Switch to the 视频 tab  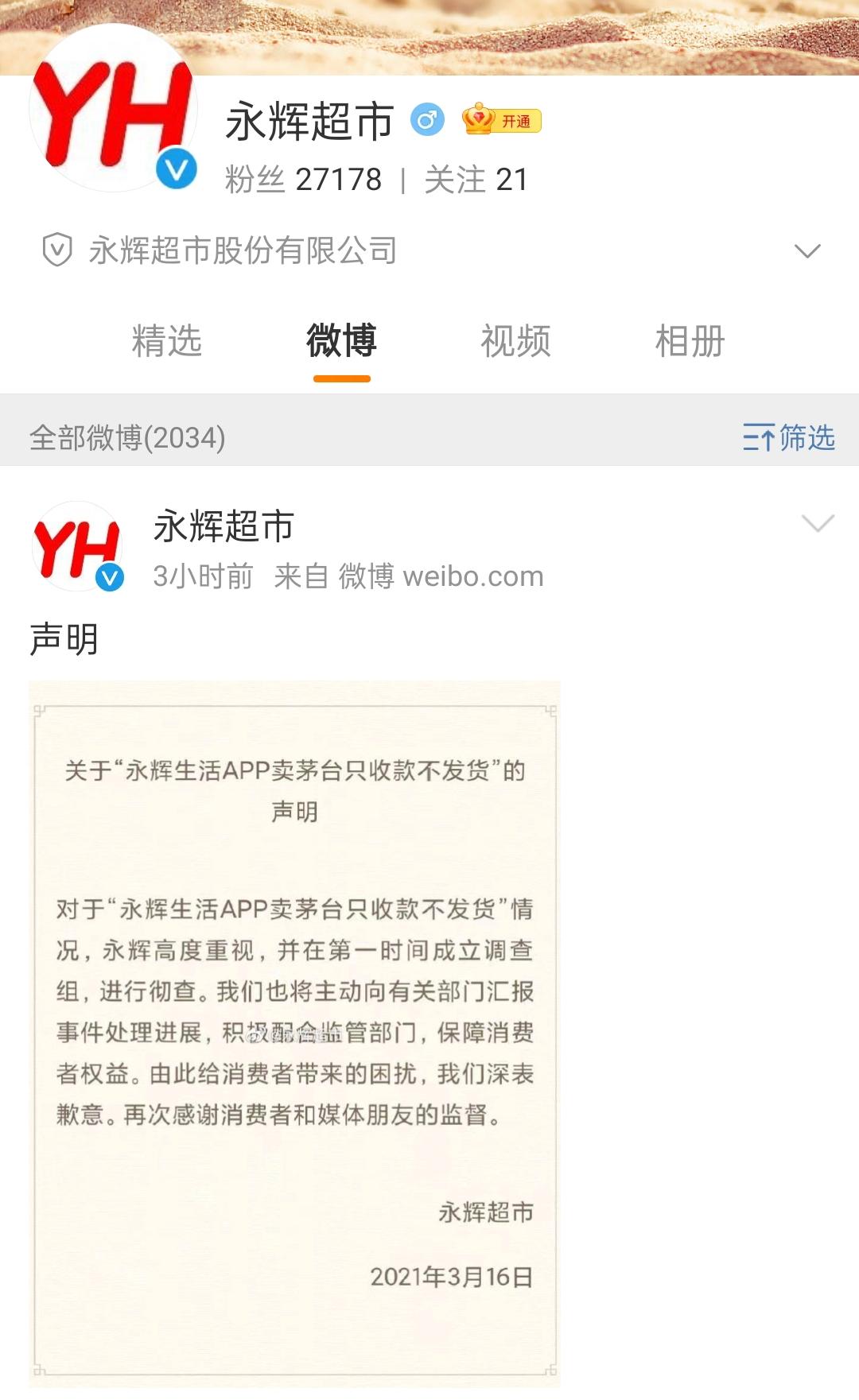[x=515, y=341]
